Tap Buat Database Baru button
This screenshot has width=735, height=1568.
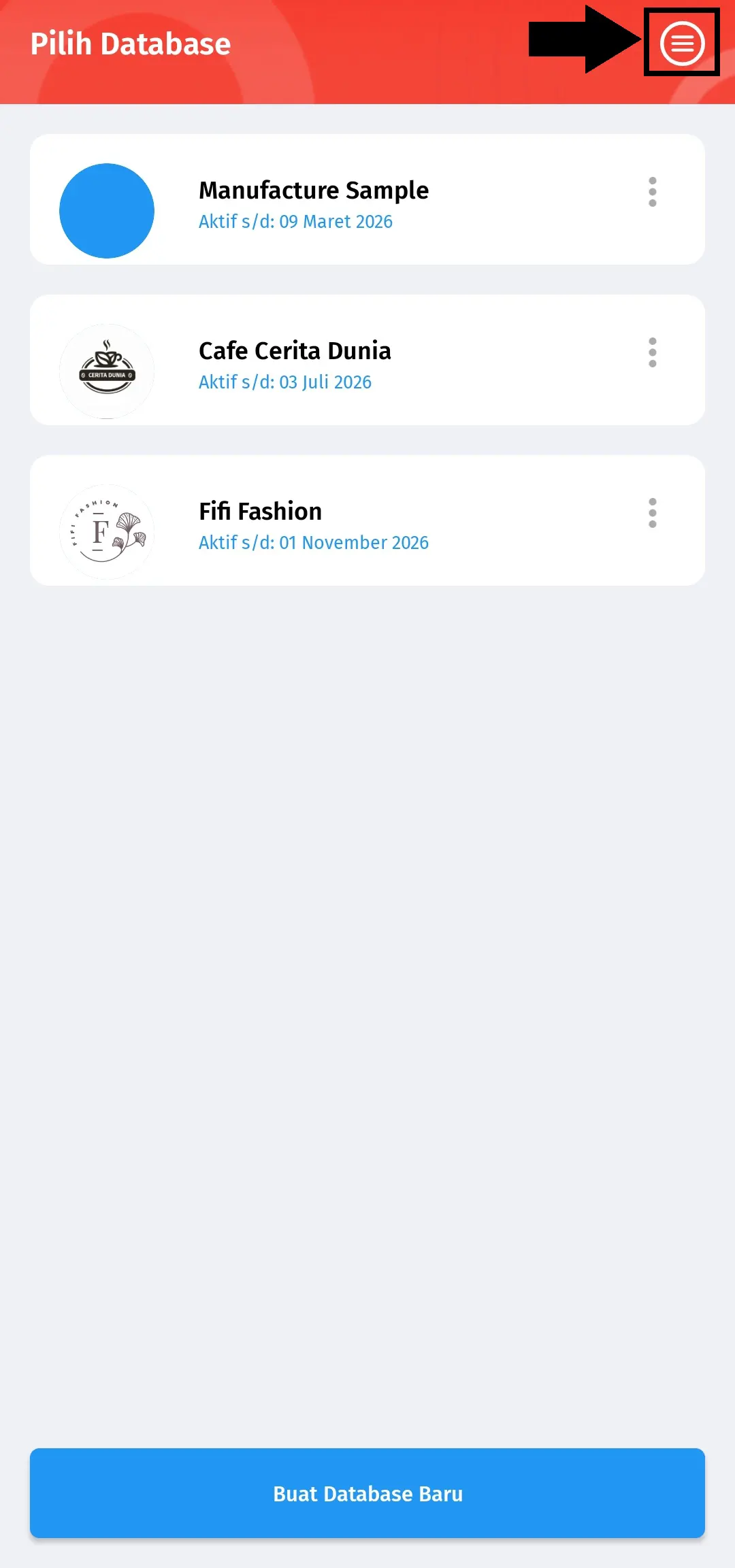point(367,1493)
